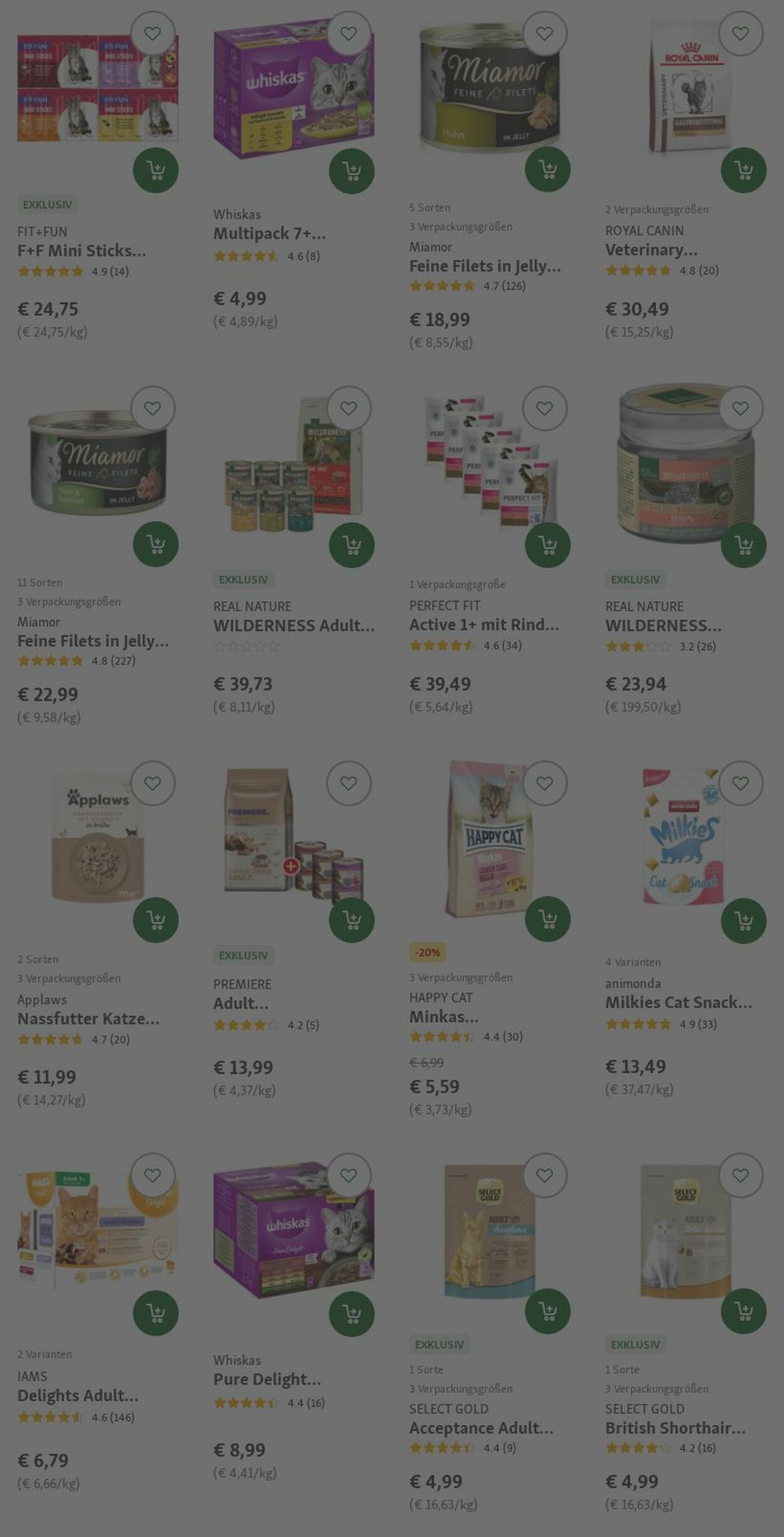
Task: Add Applaws Nassfutter Katze to cart
Action: click(156, 920)
